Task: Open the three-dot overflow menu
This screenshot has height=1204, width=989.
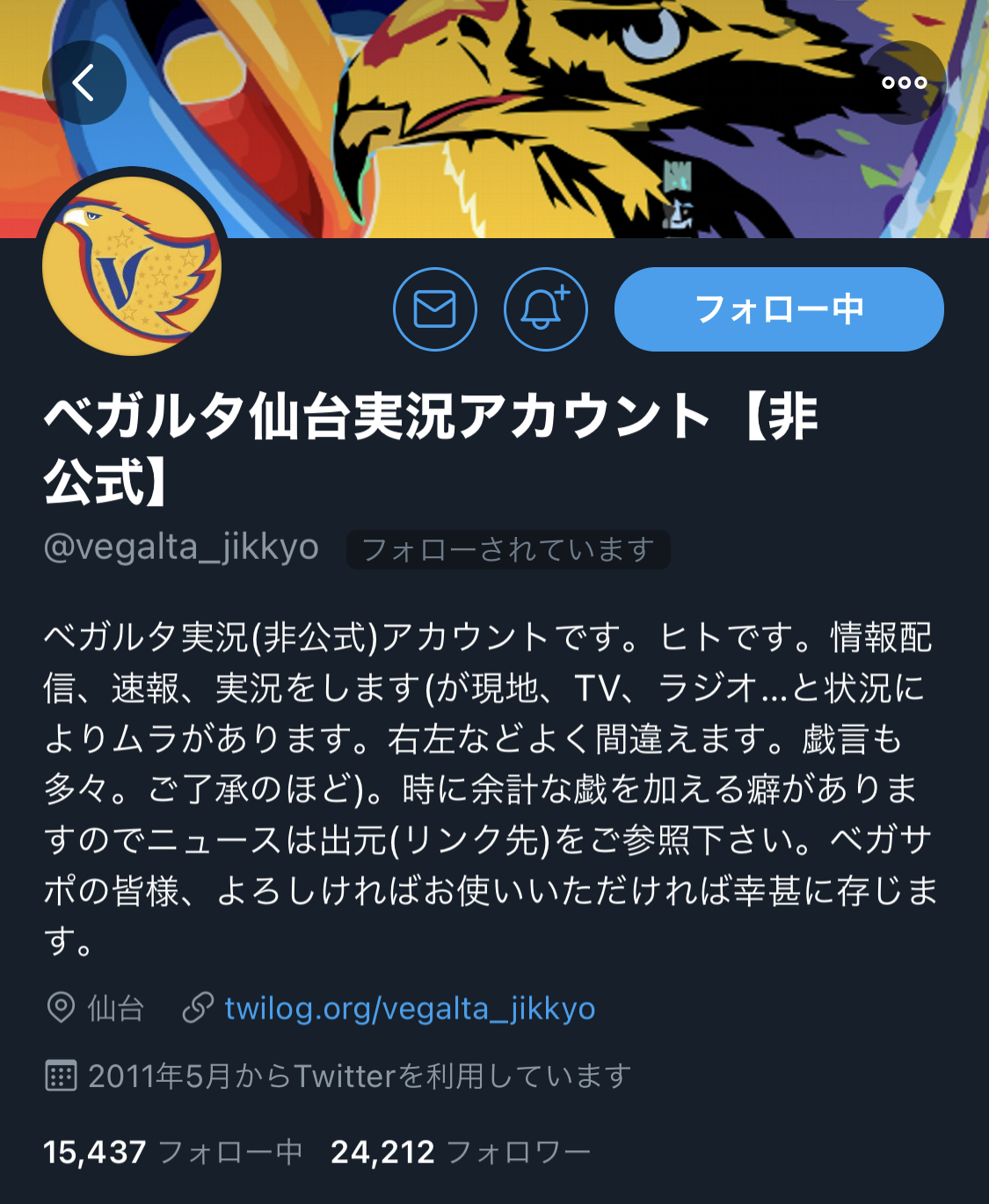Action: point(905,83)
